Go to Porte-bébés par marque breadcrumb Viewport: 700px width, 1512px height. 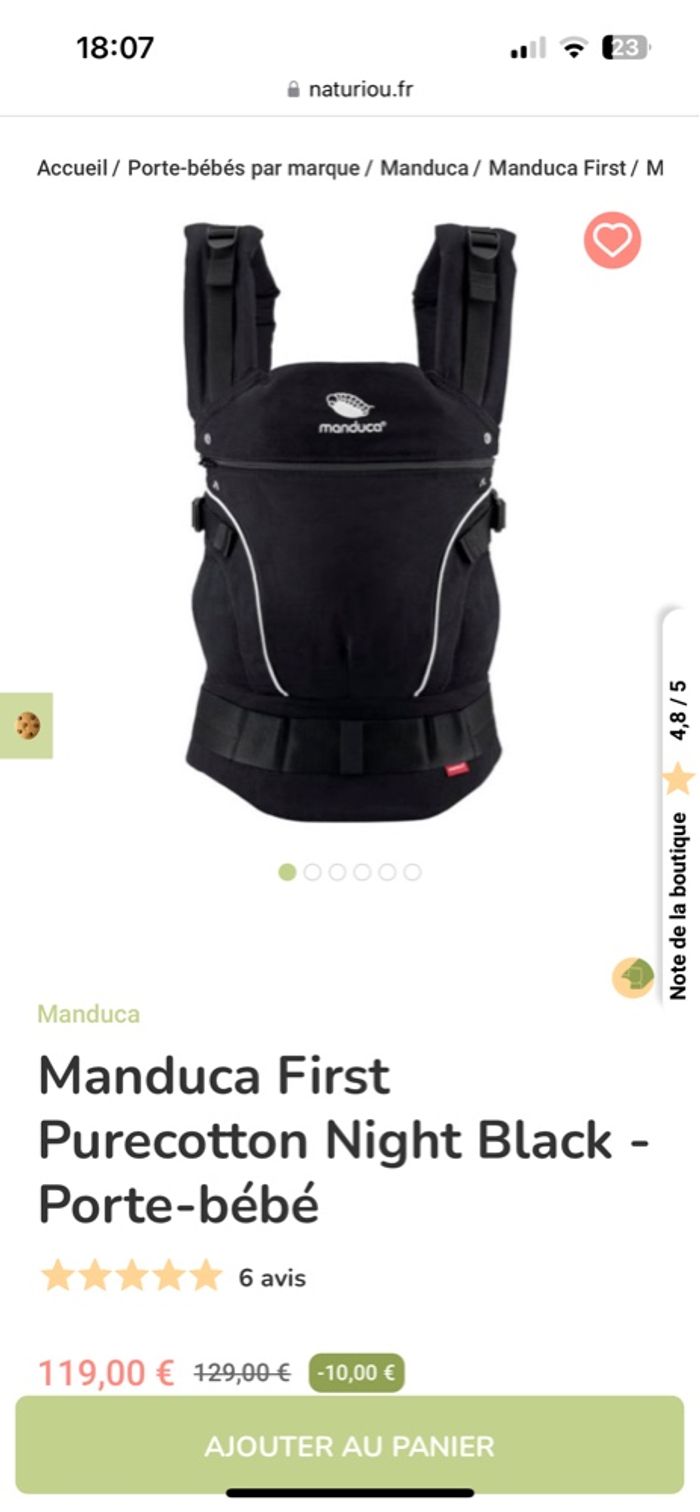point(243,168)
